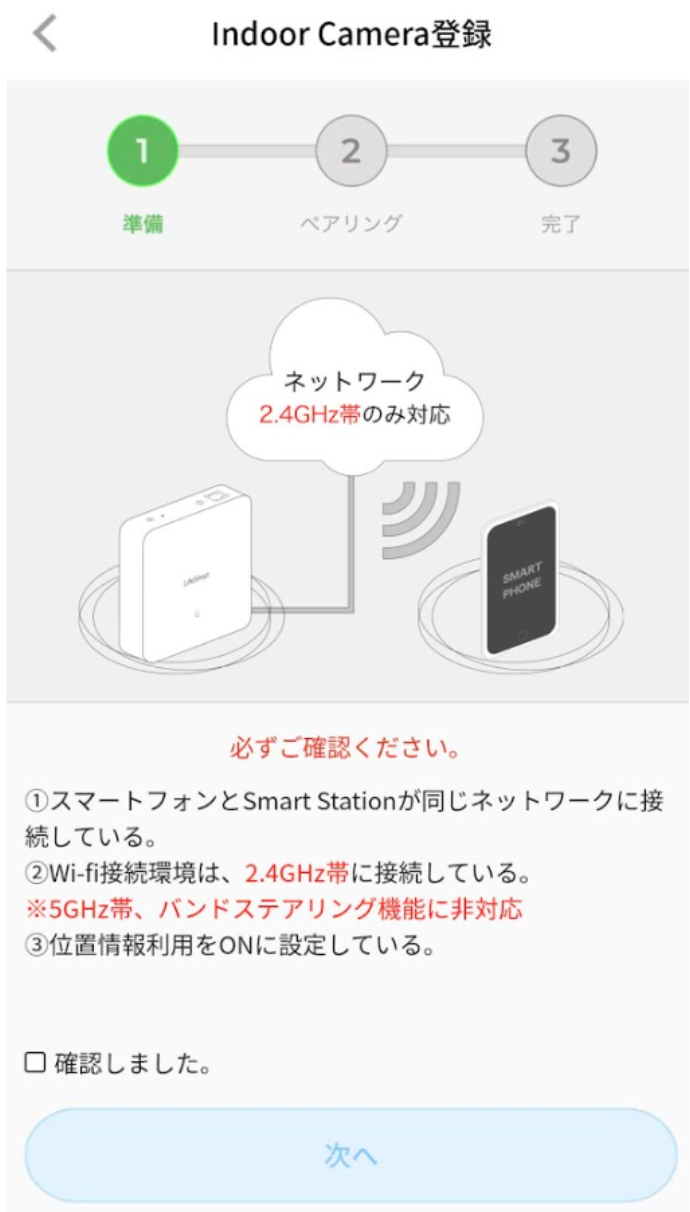
Task: Check the 確認しました checkbox
Action: click(35, 1063)
